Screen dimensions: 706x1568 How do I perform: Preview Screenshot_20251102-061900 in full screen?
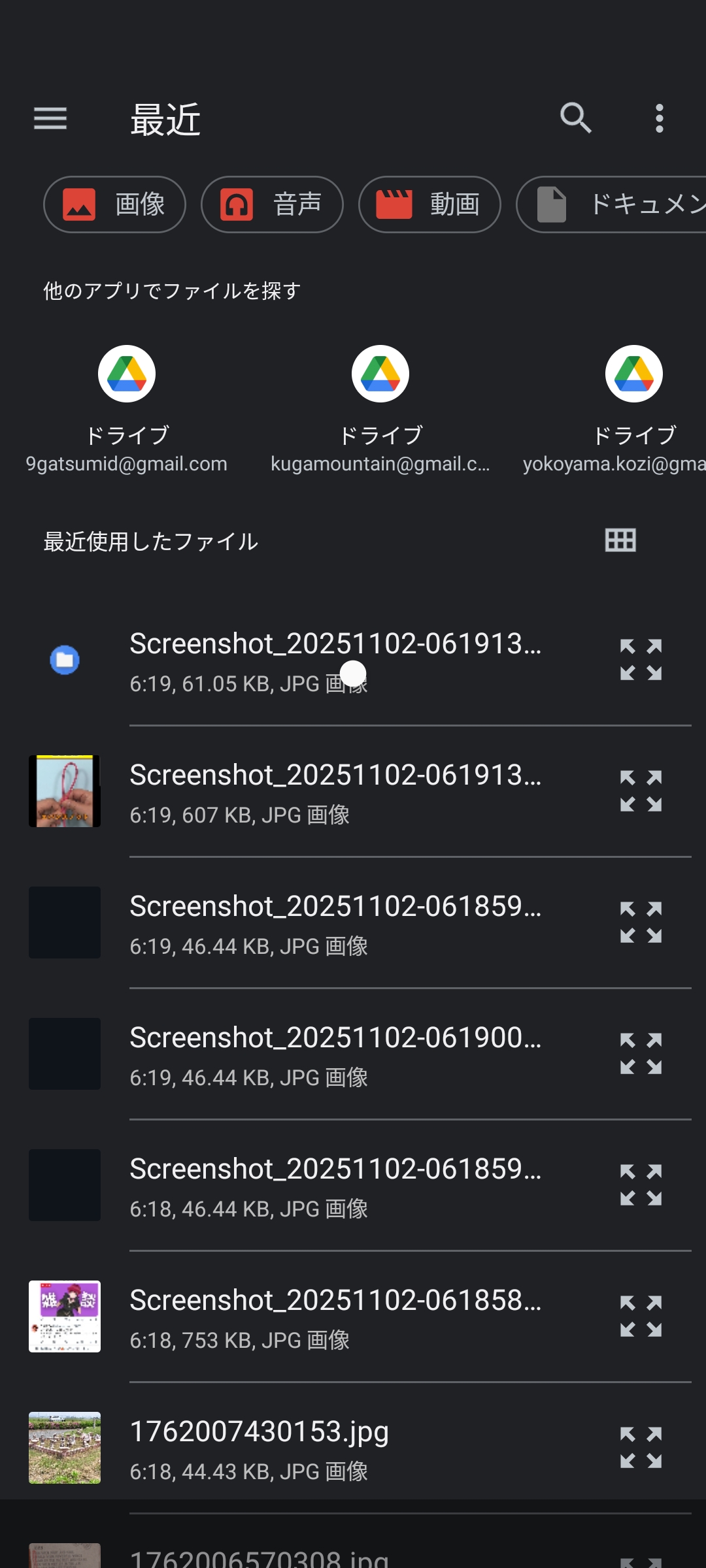[641, 1054]
